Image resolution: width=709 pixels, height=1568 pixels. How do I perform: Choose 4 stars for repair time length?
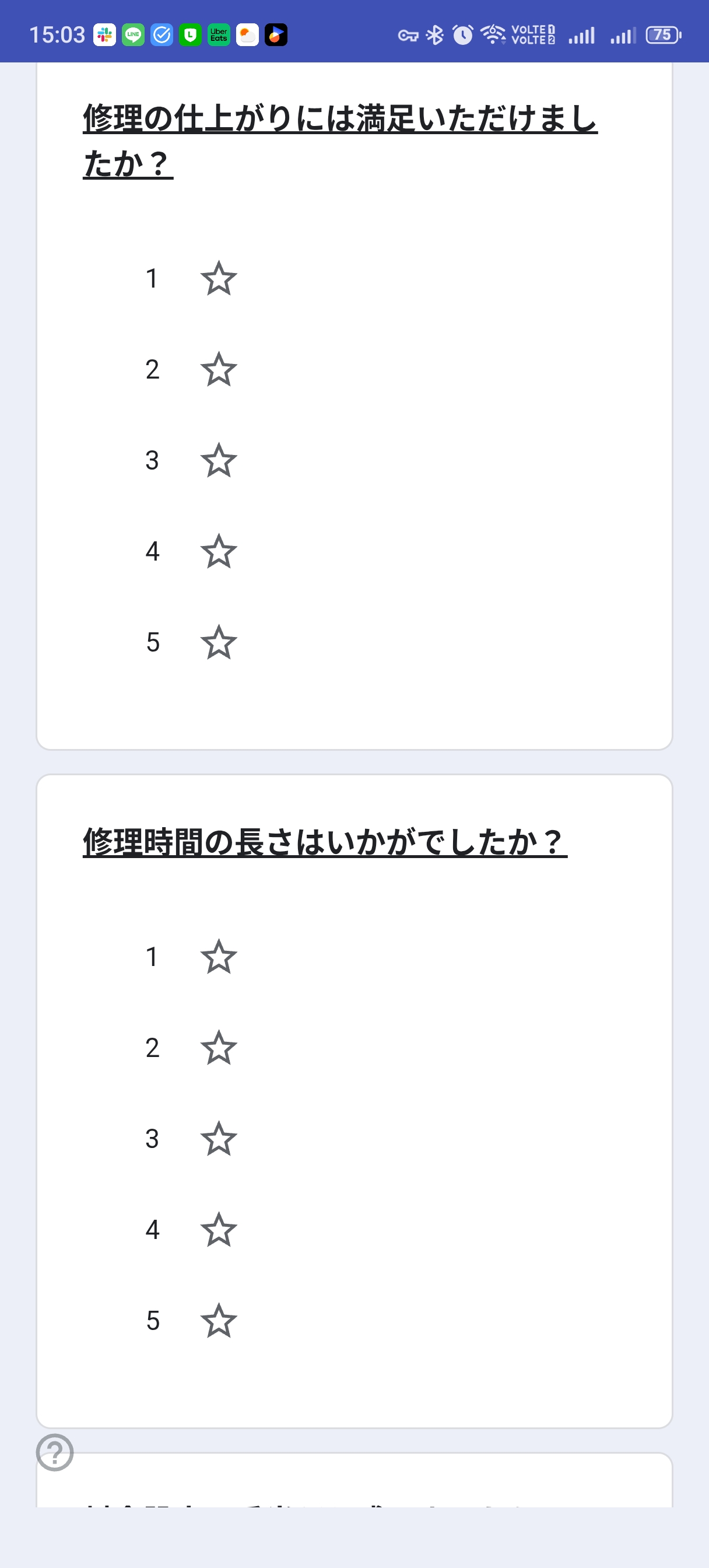tap(219, 1230)
